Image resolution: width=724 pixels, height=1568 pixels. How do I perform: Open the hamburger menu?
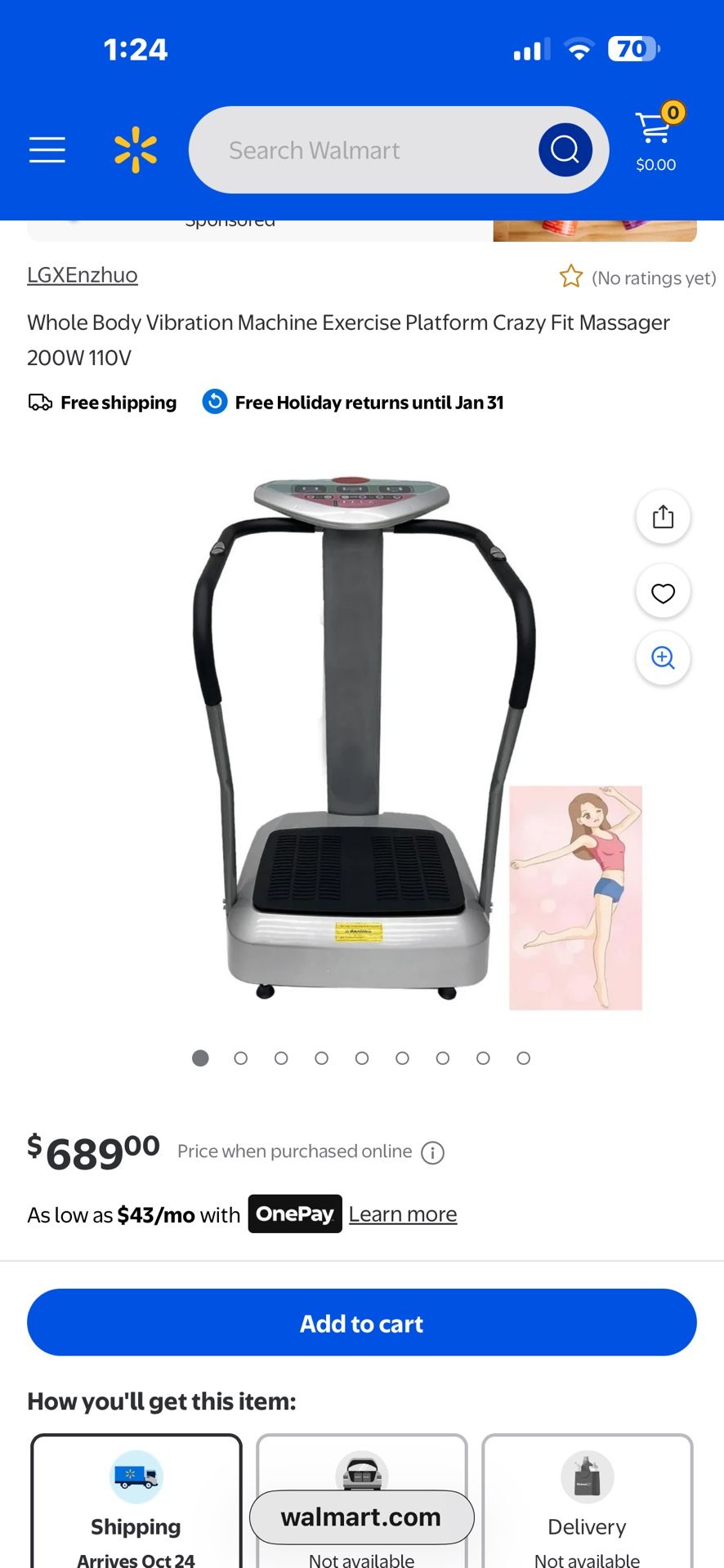(47, 150)
